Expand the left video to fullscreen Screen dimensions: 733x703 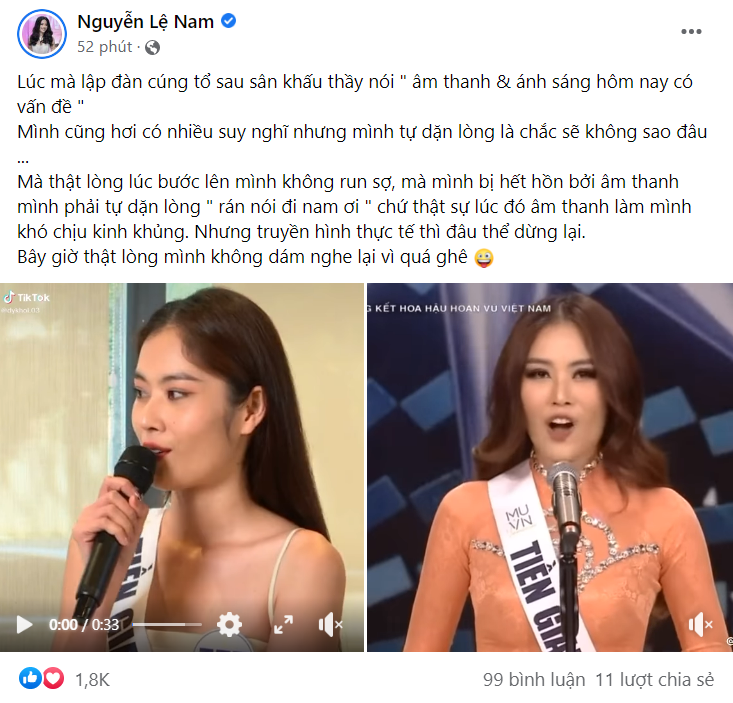pos(283,625)
